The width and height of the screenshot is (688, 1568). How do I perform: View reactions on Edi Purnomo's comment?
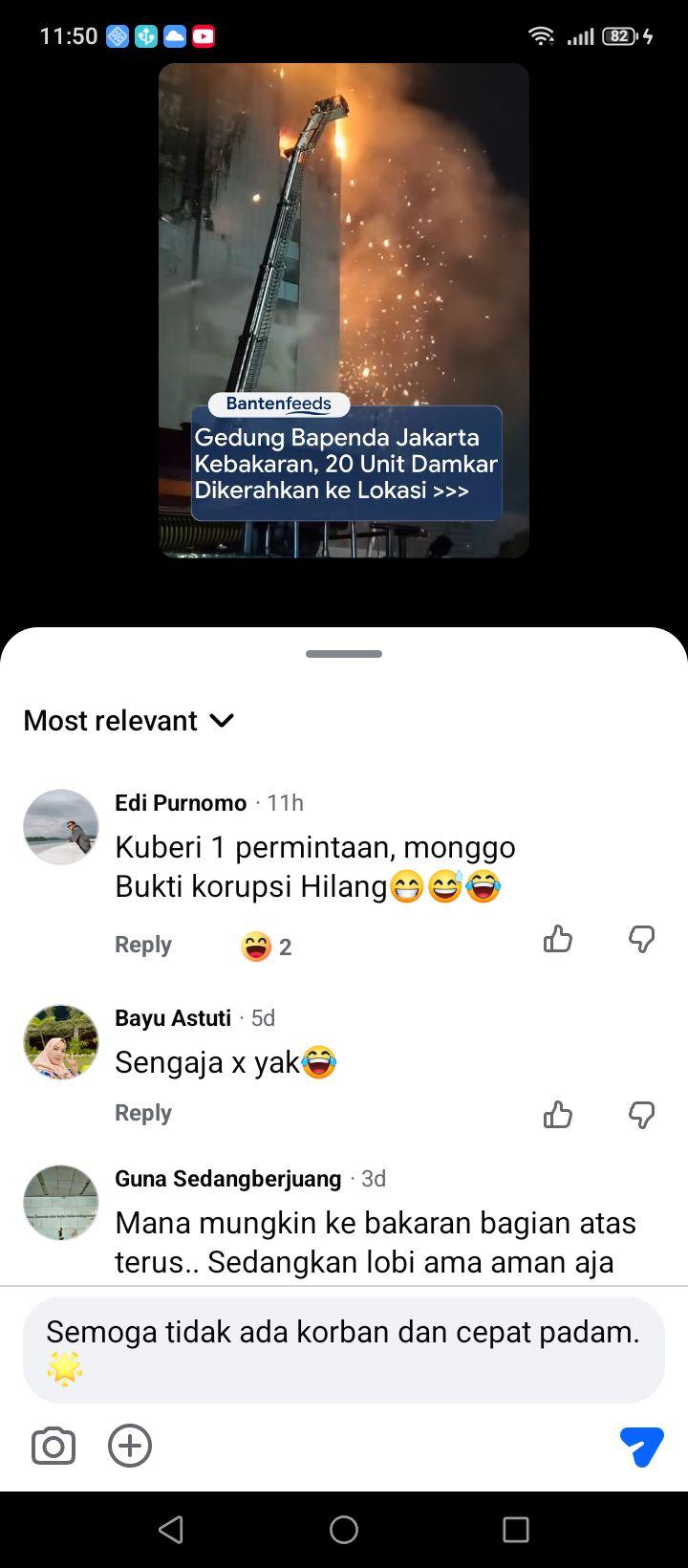(267, 947)
